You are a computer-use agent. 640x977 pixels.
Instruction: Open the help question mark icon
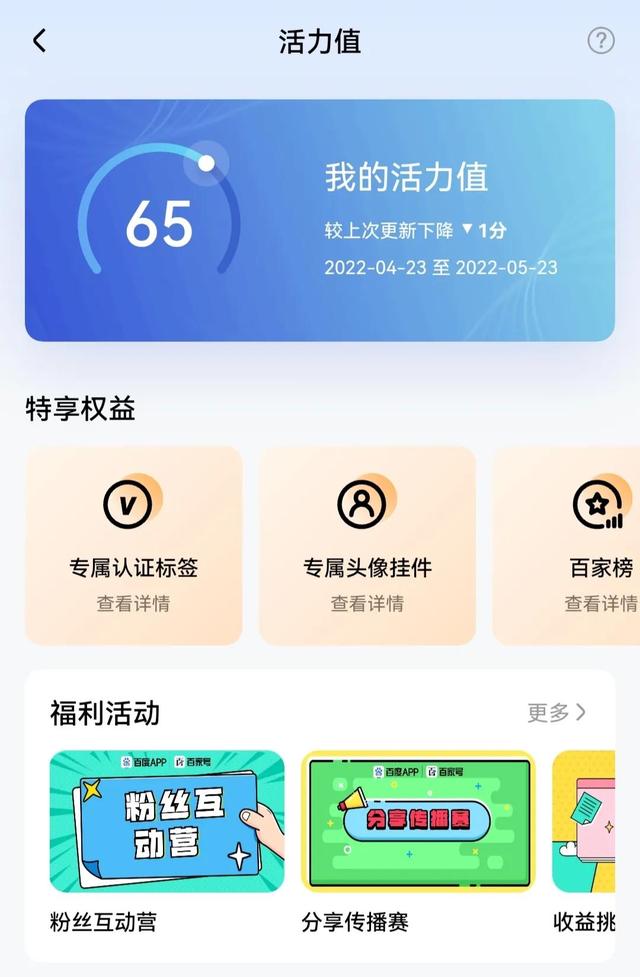(600, 40)
